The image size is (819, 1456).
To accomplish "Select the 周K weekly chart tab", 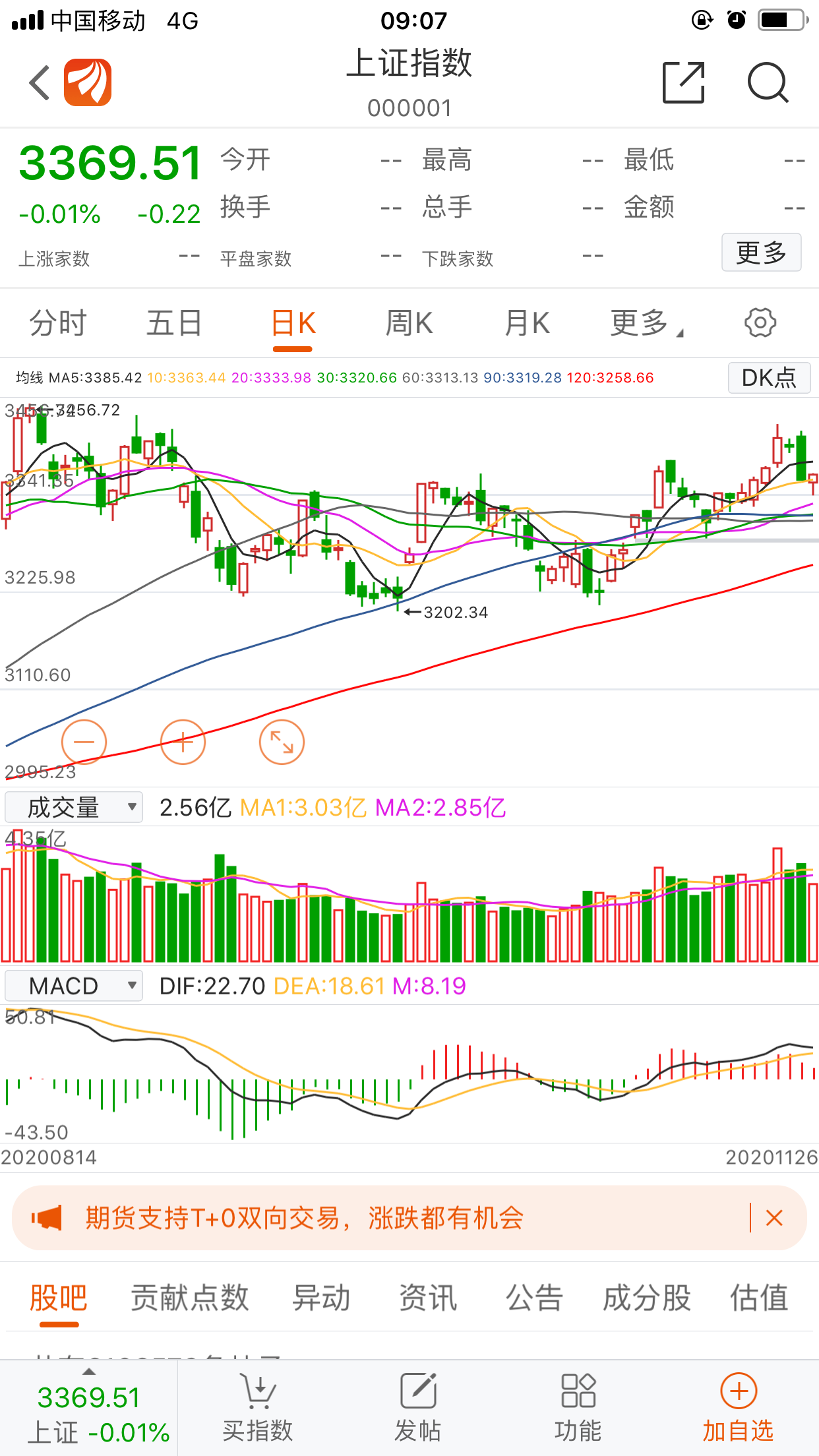I will pos(409,324).
